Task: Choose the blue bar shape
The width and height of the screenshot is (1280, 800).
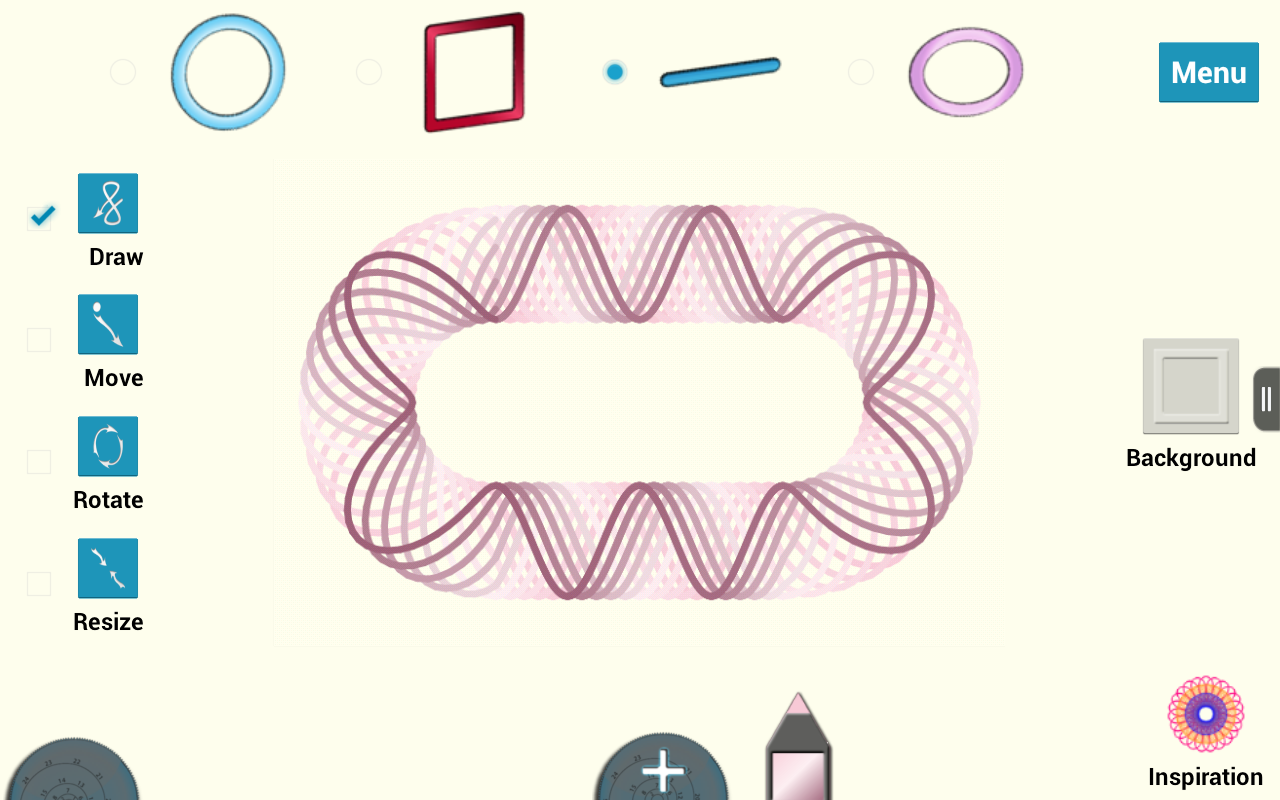Action: click(x=720, y=72)
